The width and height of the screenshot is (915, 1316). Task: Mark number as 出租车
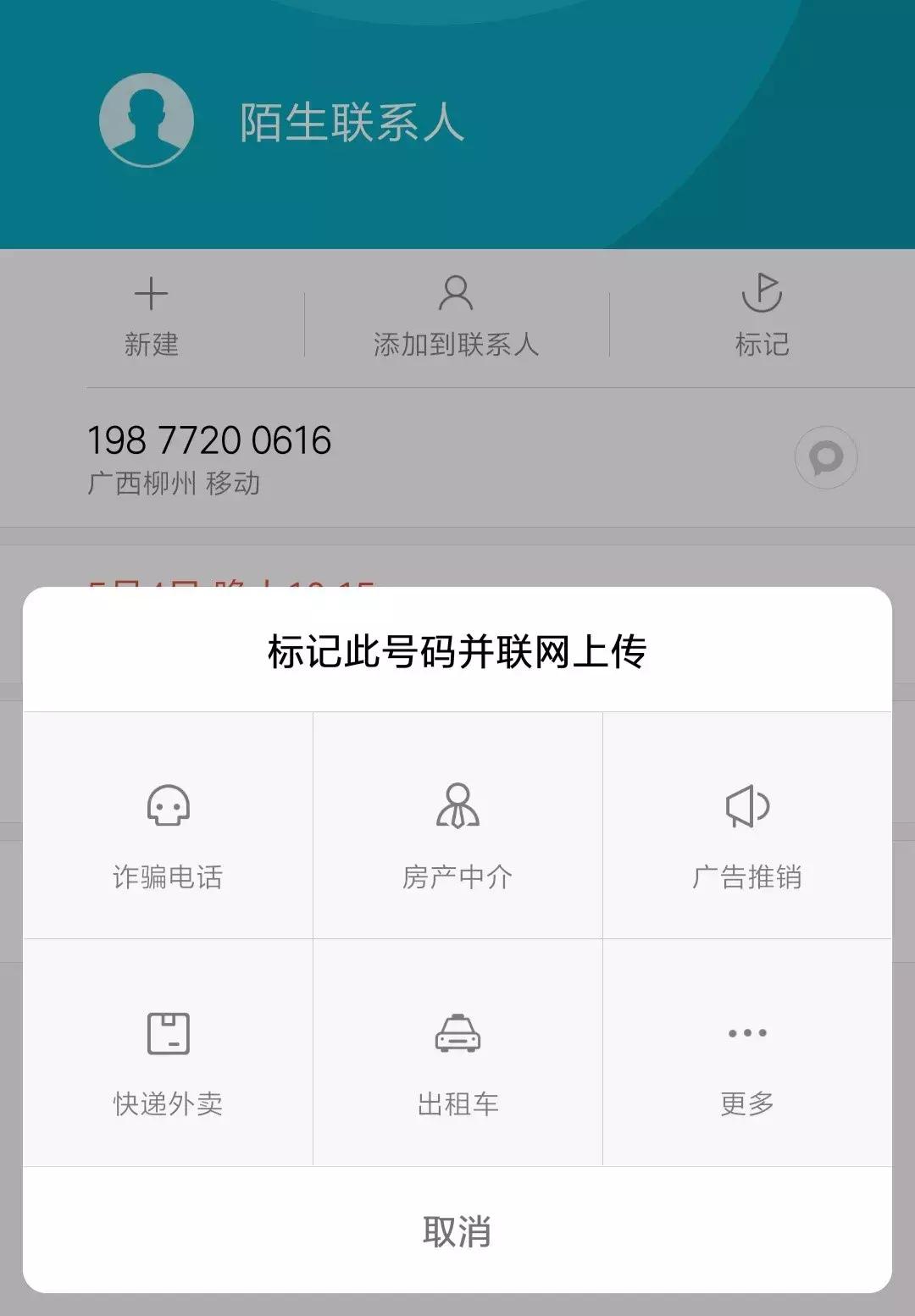point(457,1054)
